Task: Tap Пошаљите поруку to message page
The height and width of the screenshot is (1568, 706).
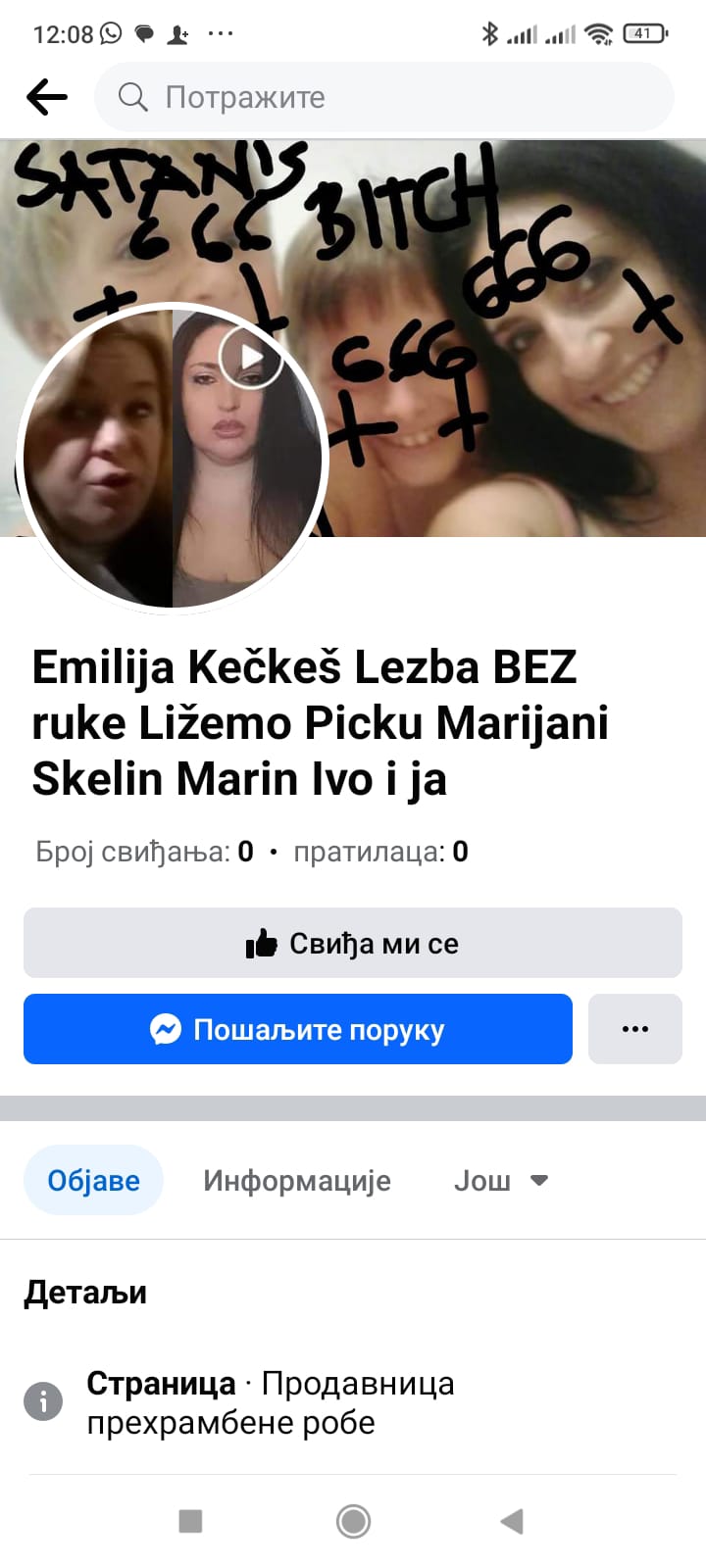Action: [x=298, y=1029]
